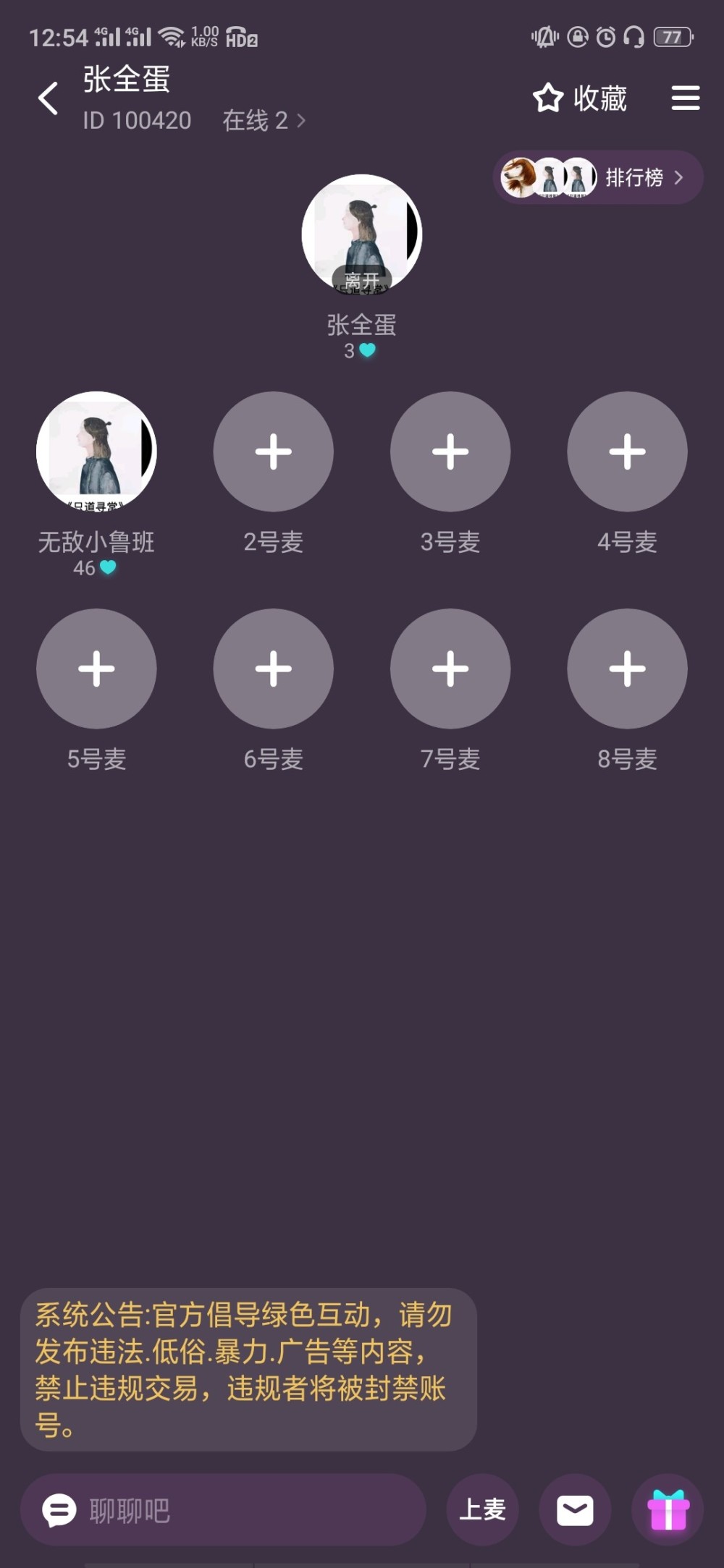Screen dimensions: 724x1568
Task: Open host 张全蛋's avatar
Action: (361, 234)
